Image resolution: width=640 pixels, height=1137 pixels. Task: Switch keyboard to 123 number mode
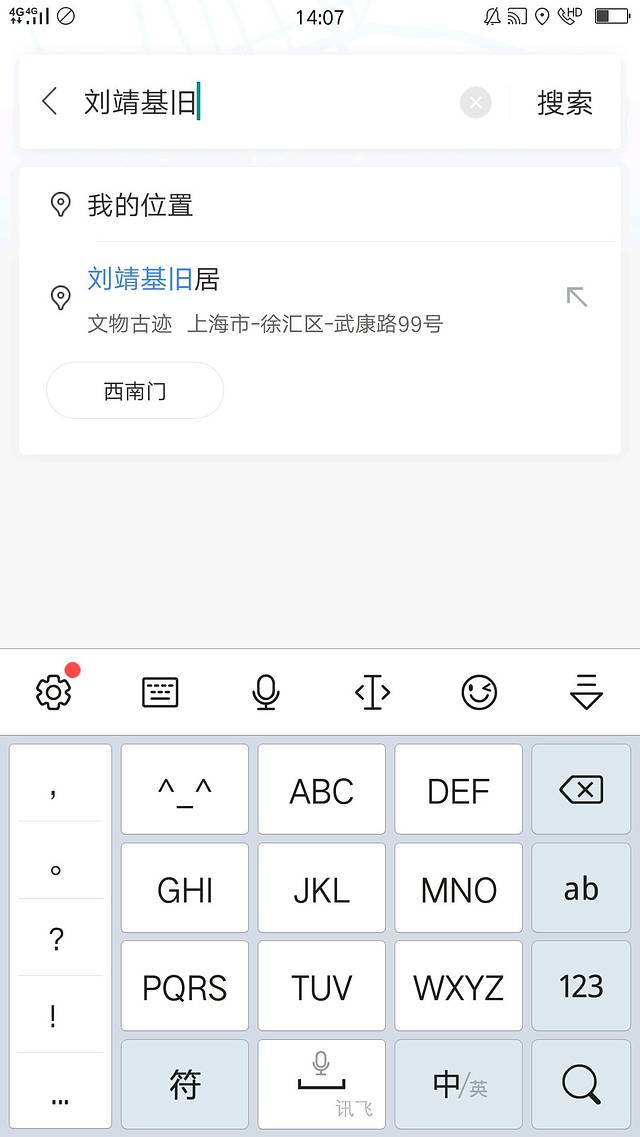click(x=581, y=986)
